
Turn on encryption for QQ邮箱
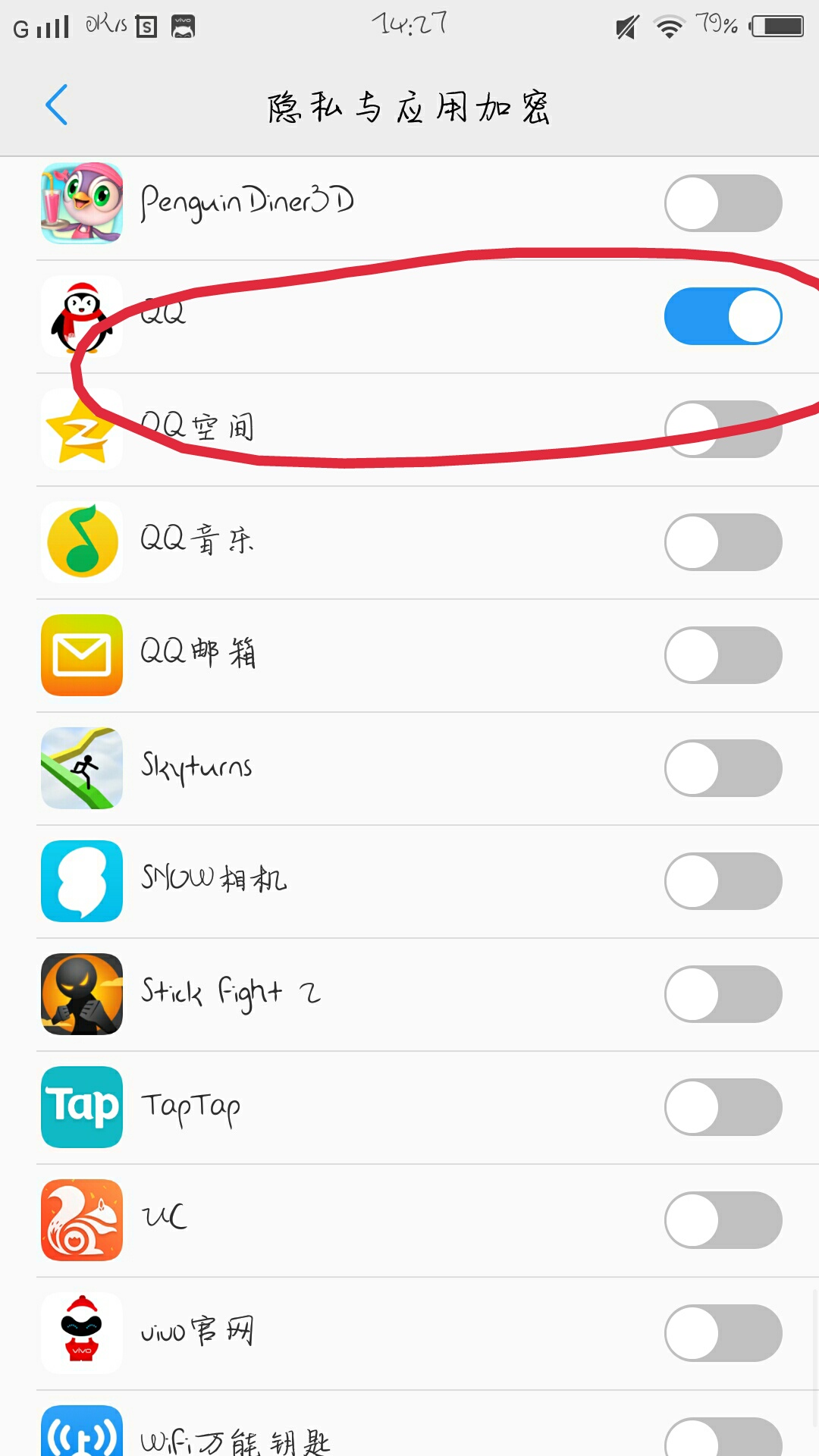click(723, 655)
